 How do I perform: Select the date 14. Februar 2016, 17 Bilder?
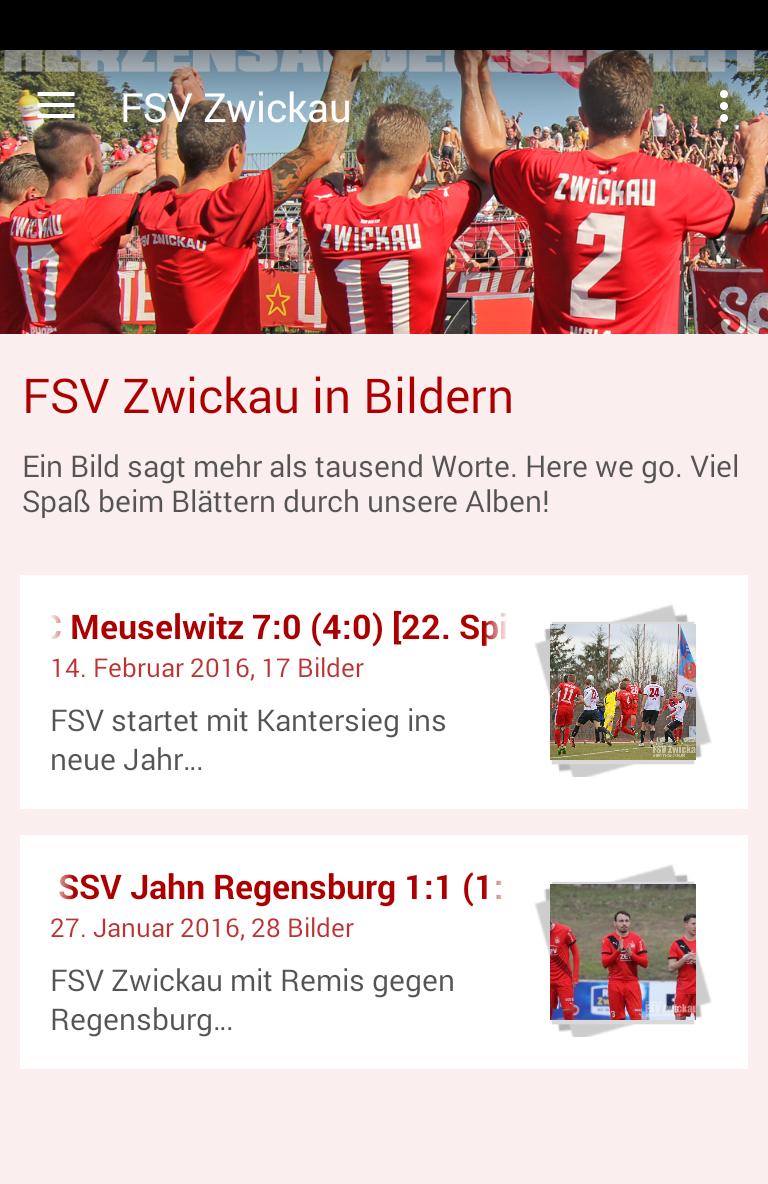click(x=207, y=668)
